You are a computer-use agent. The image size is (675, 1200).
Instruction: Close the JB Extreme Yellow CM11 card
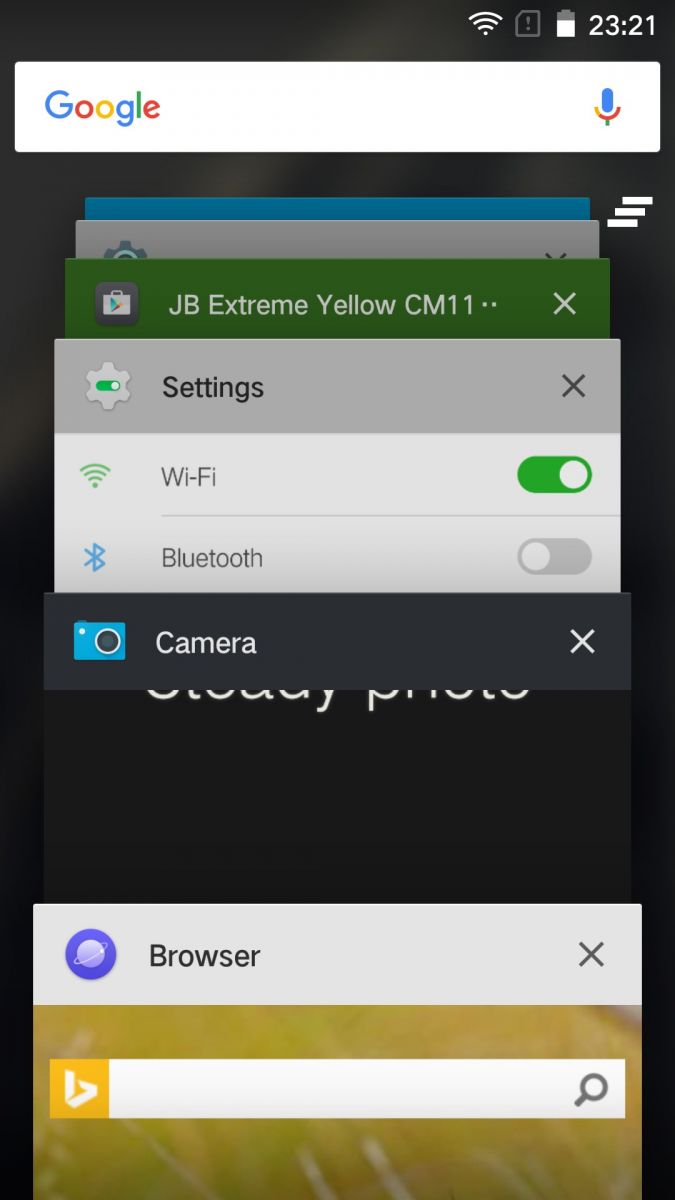coord(565,304)
